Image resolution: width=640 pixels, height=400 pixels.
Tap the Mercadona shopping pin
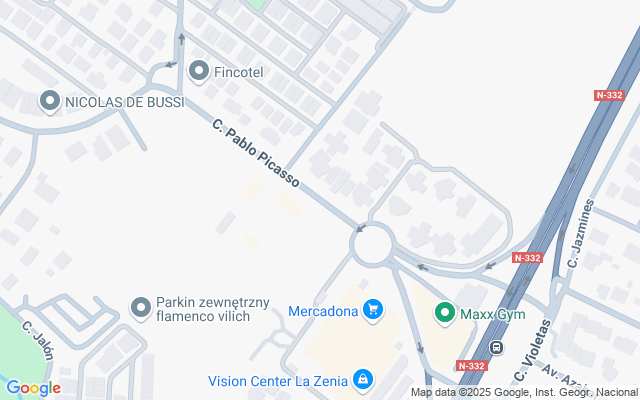point(373,311)
